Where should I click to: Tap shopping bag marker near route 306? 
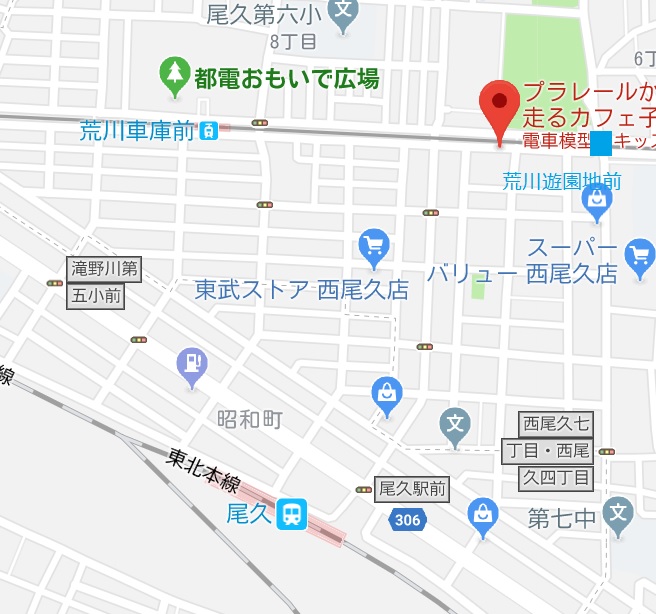pos(483,515)
